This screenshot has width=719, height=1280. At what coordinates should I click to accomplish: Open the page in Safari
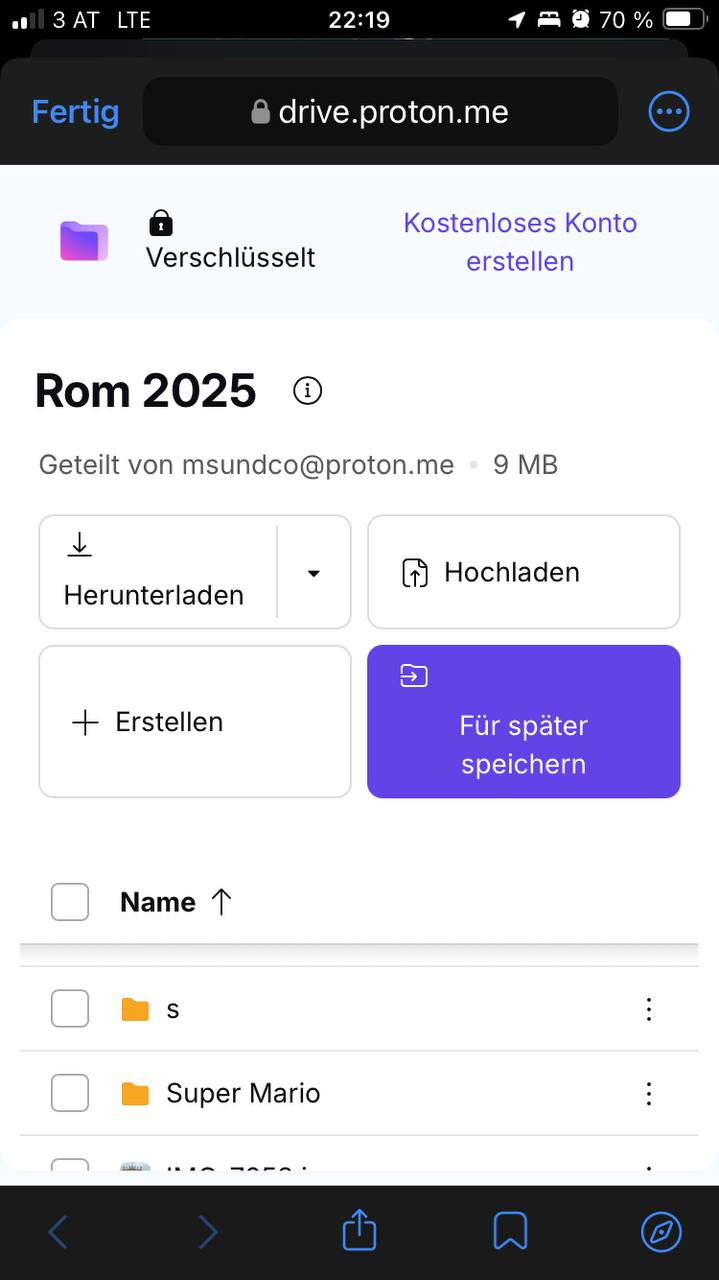(661, 1232)
